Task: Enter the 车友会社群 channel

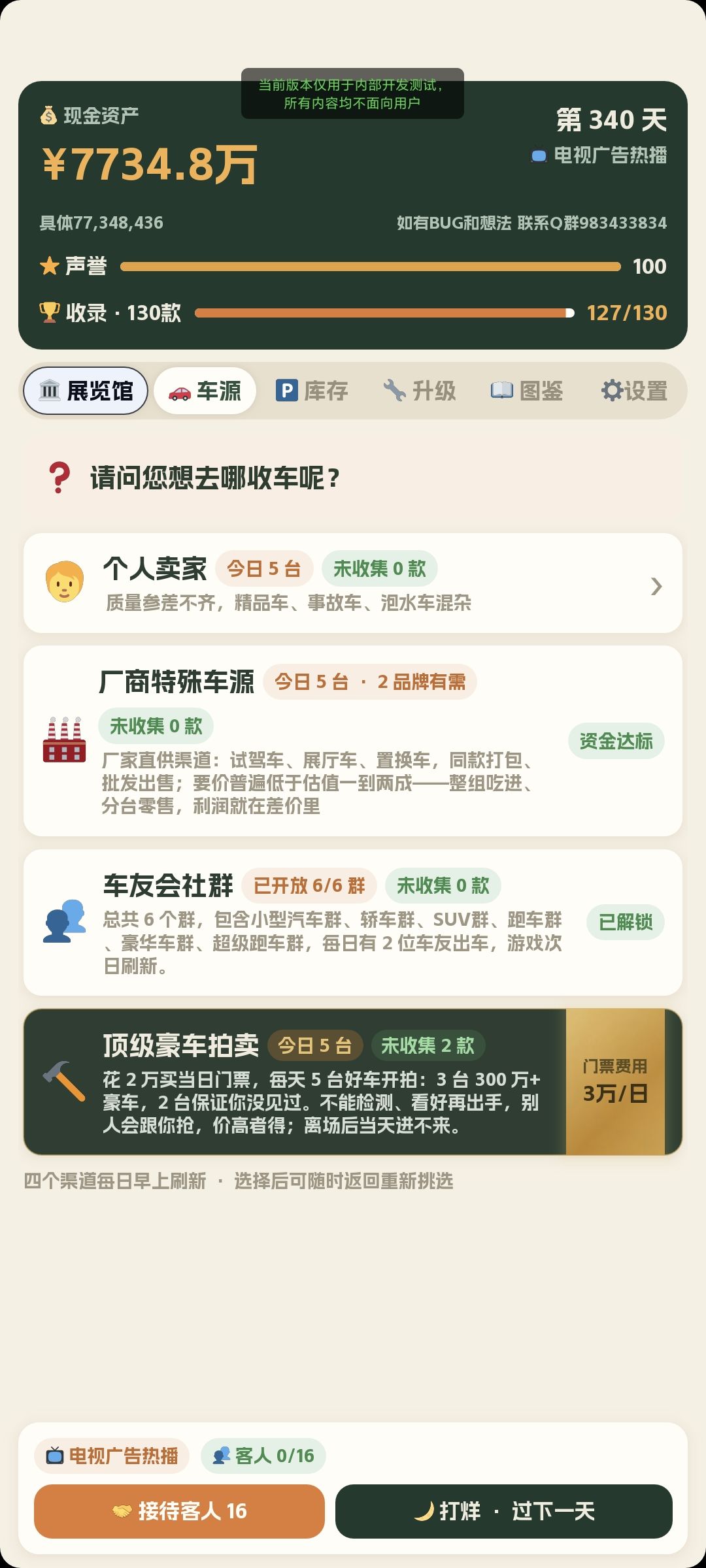Action: click(353, 923)
